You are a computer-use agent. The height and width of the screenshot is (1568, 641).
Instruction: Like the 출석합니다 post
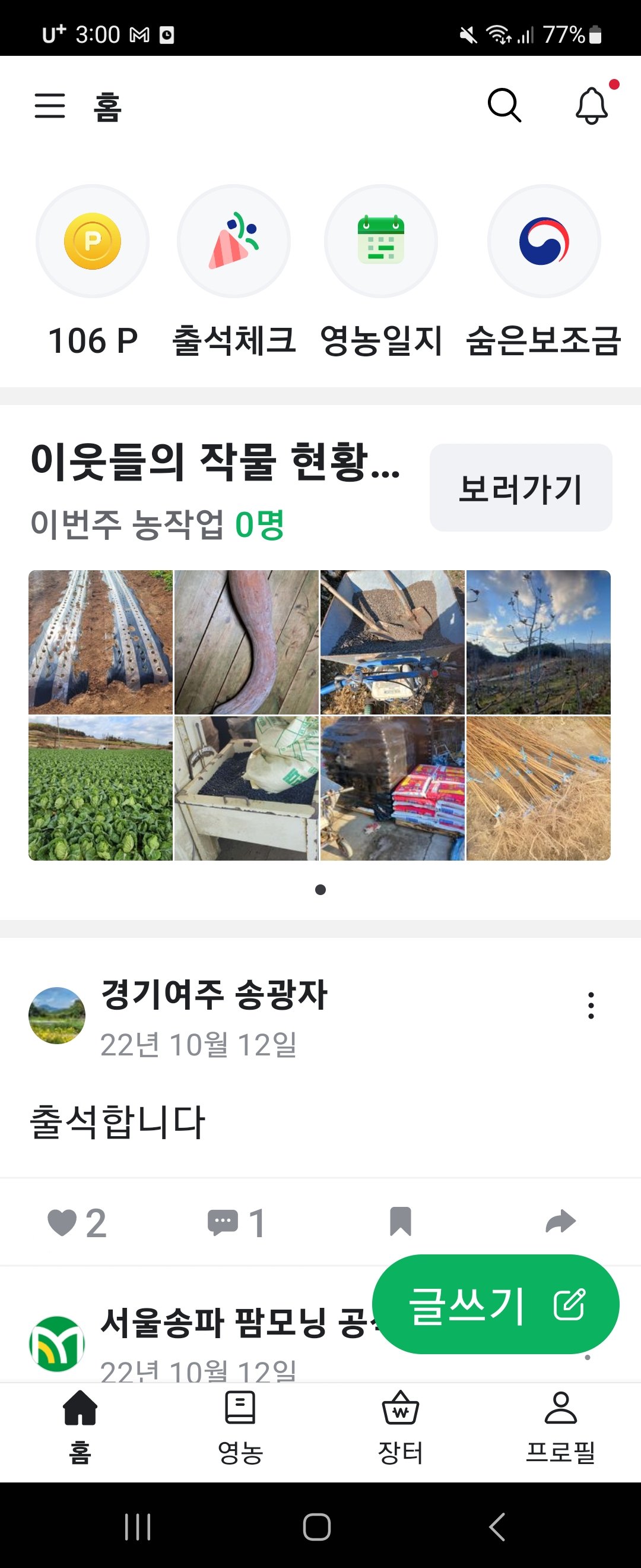(x=64, y=1222)
